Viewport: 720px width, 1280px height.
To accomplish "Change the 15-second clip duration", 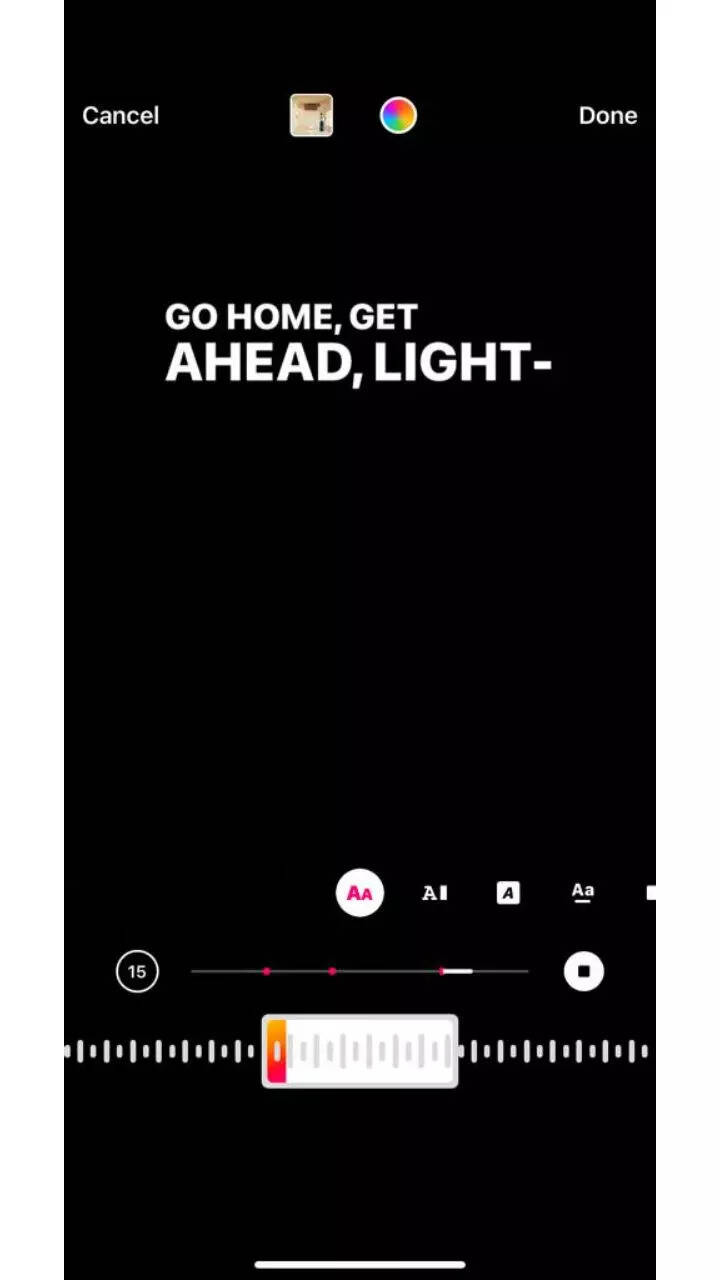I will 137,971.
